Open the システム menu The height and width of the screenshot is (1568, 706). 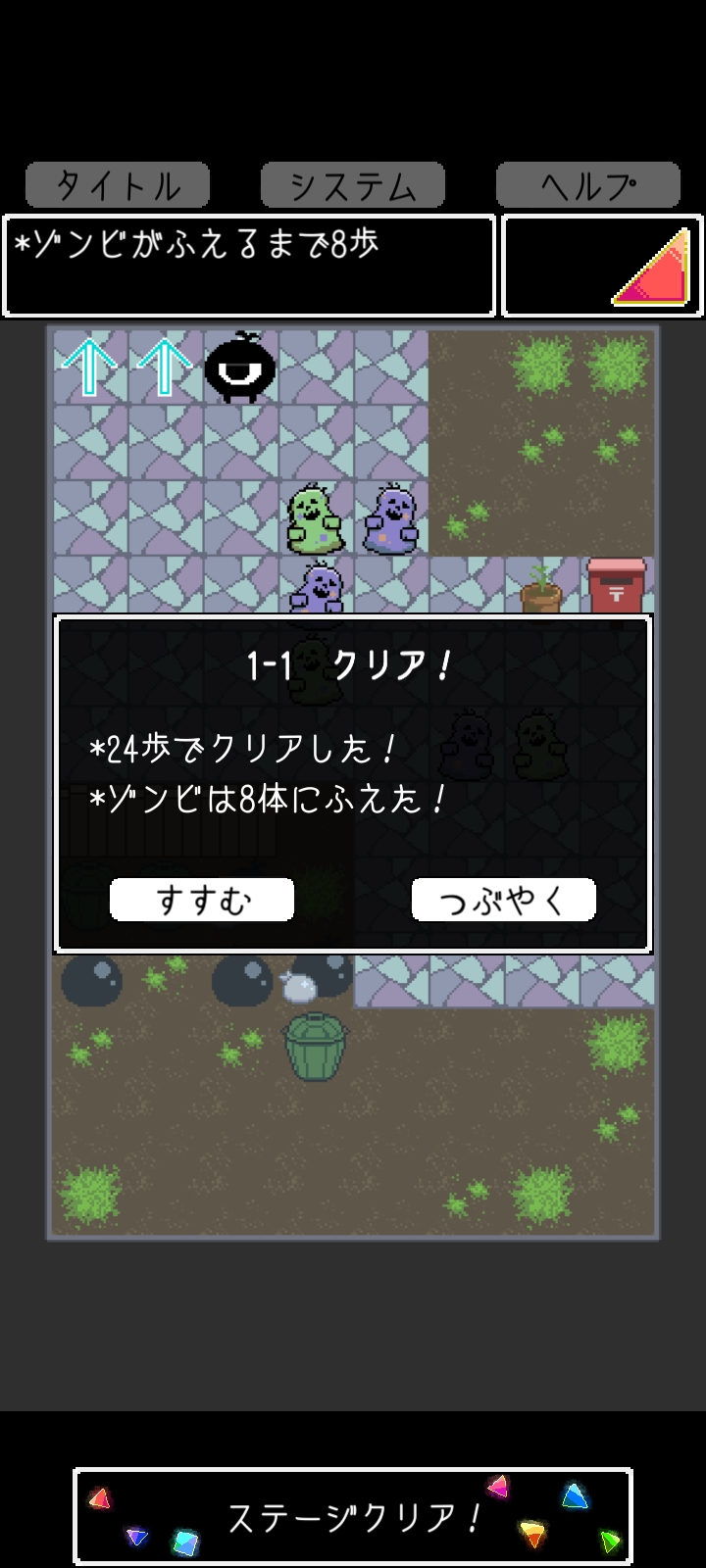click(353, 185)
